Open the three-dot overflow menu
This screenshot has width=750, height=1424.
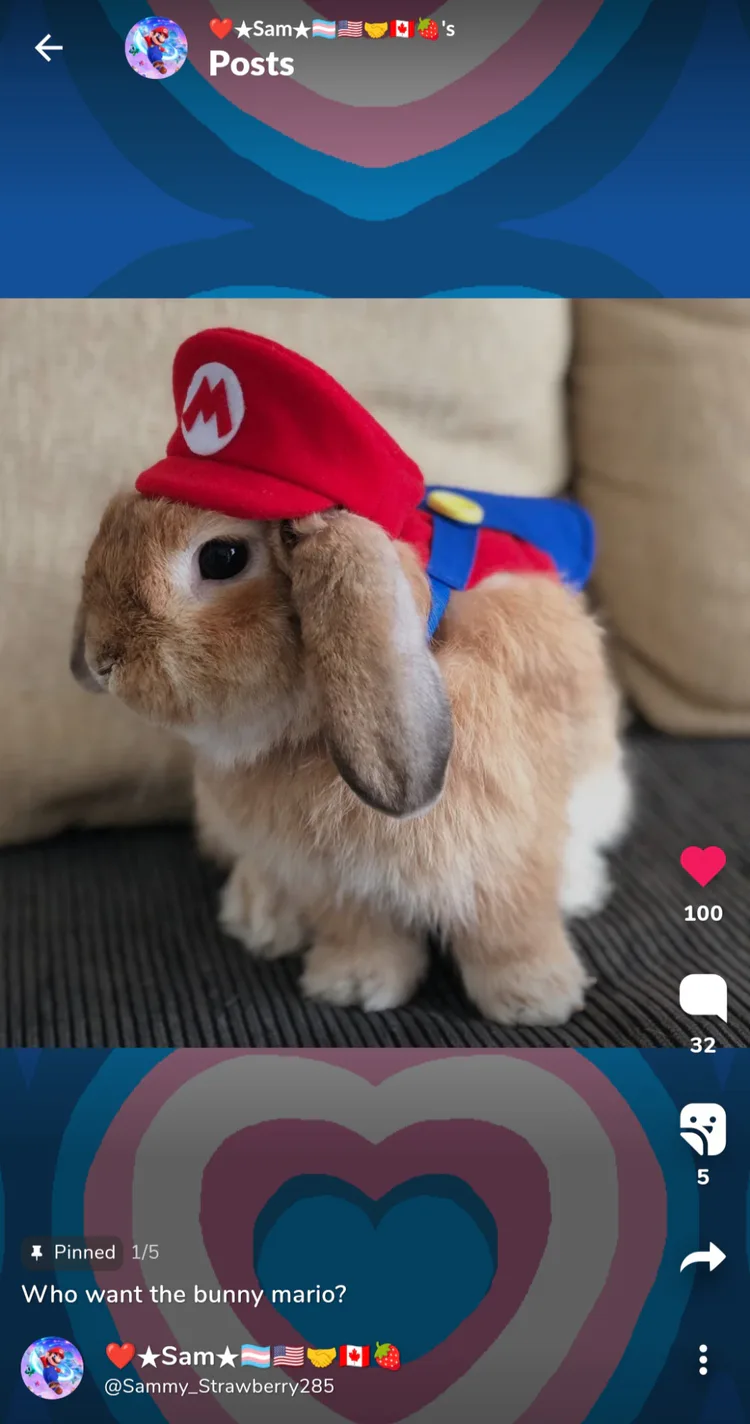703,1360
